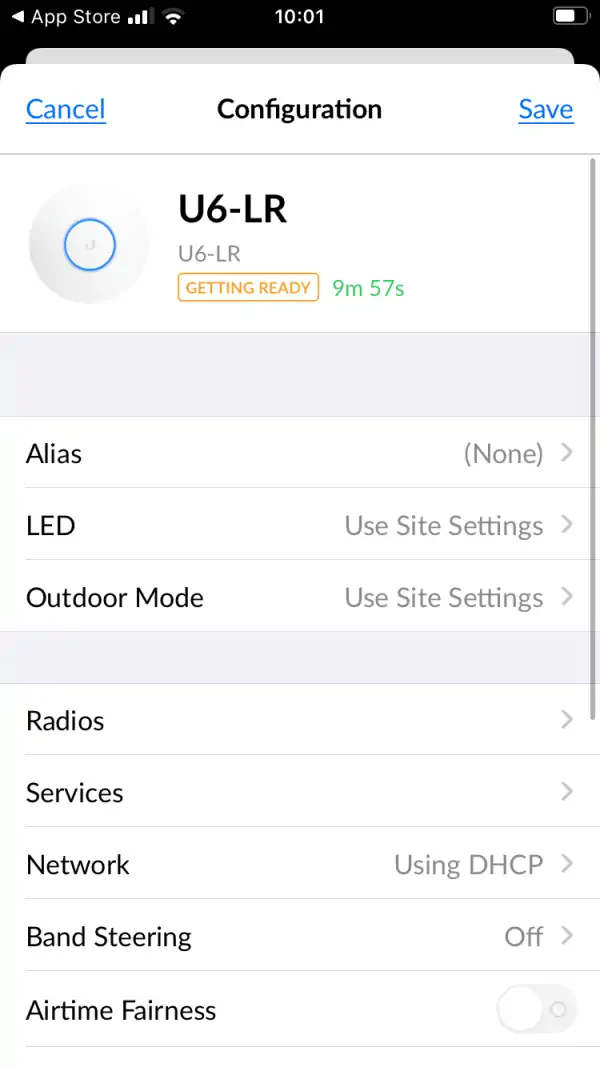Cancel the configuration changes
This screenshot has width=600, height=1067.
click(x=65, y=109)
